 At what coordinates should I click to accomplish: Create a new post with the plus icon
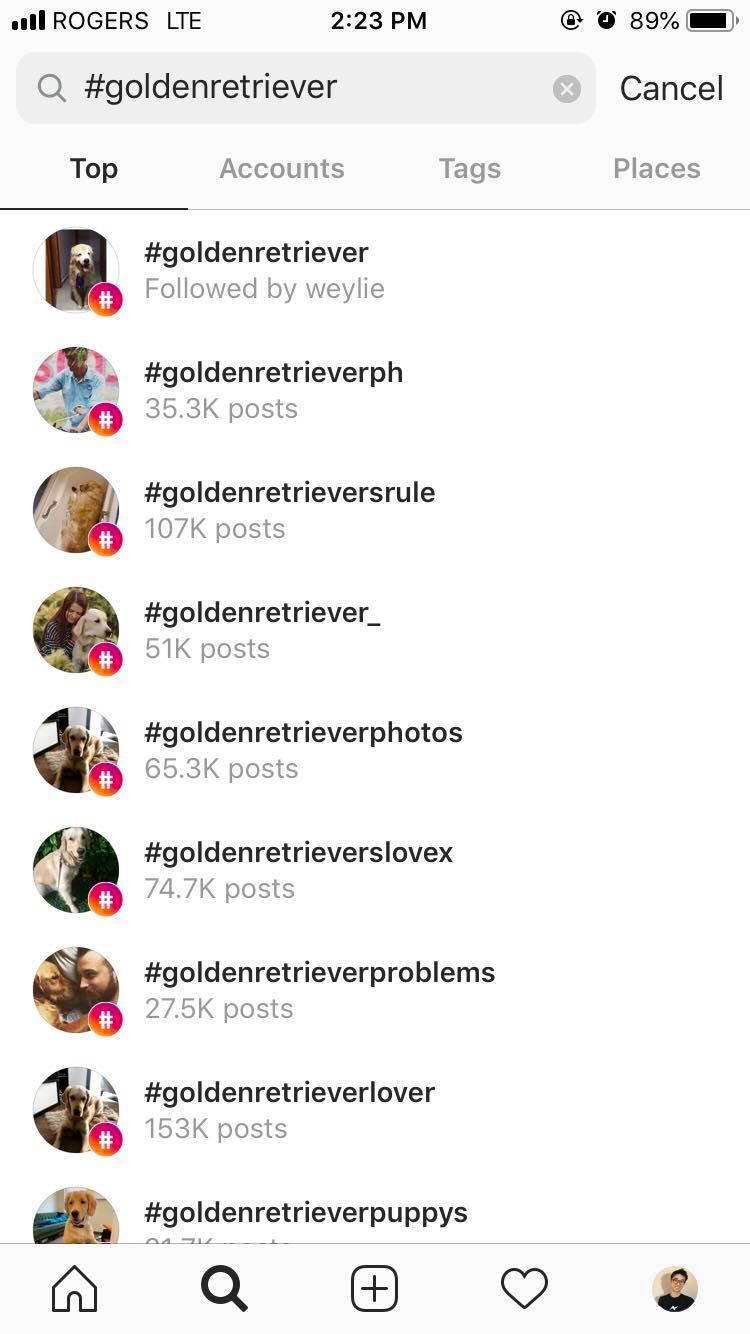click(375, 1289)
